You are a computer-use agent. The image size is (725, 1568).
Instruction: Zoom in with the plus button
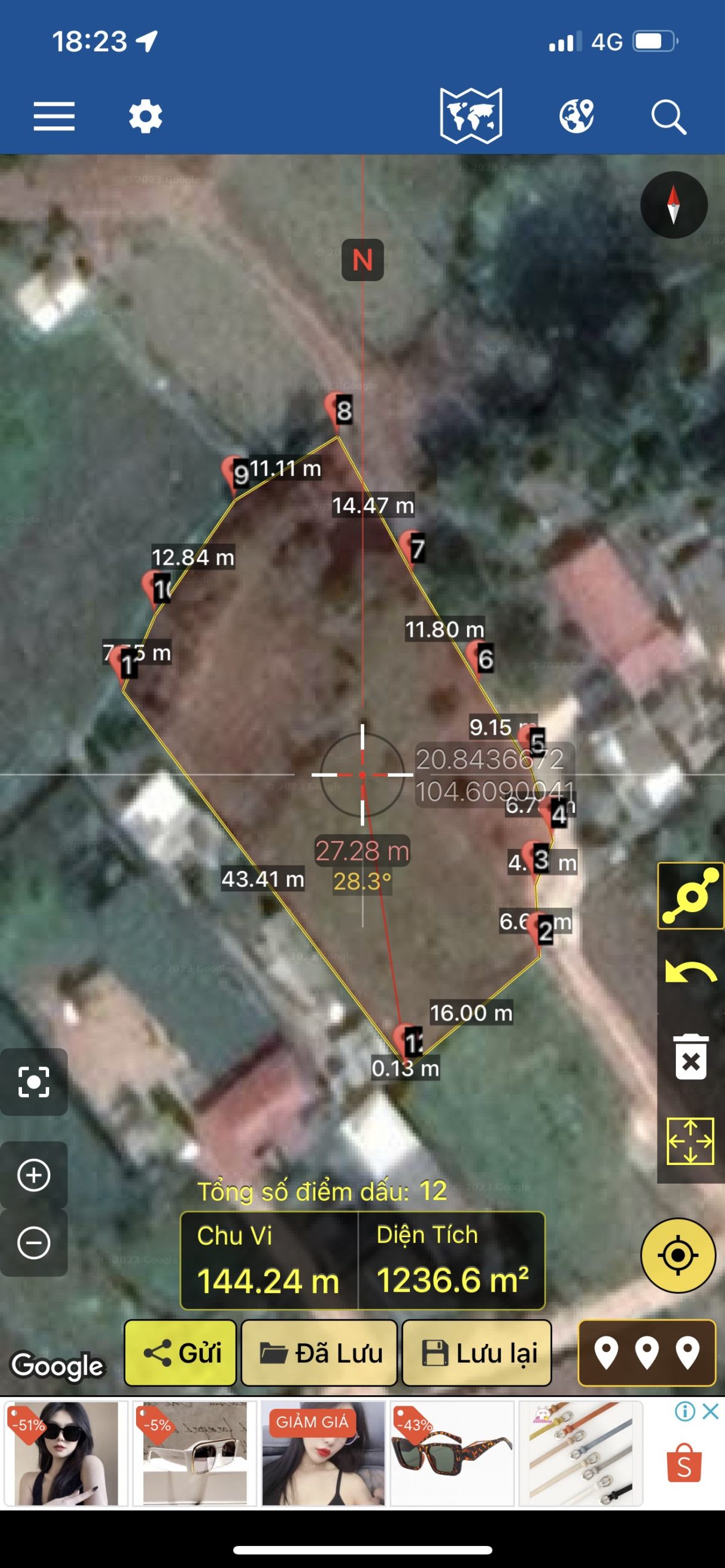pos(34,1175)
